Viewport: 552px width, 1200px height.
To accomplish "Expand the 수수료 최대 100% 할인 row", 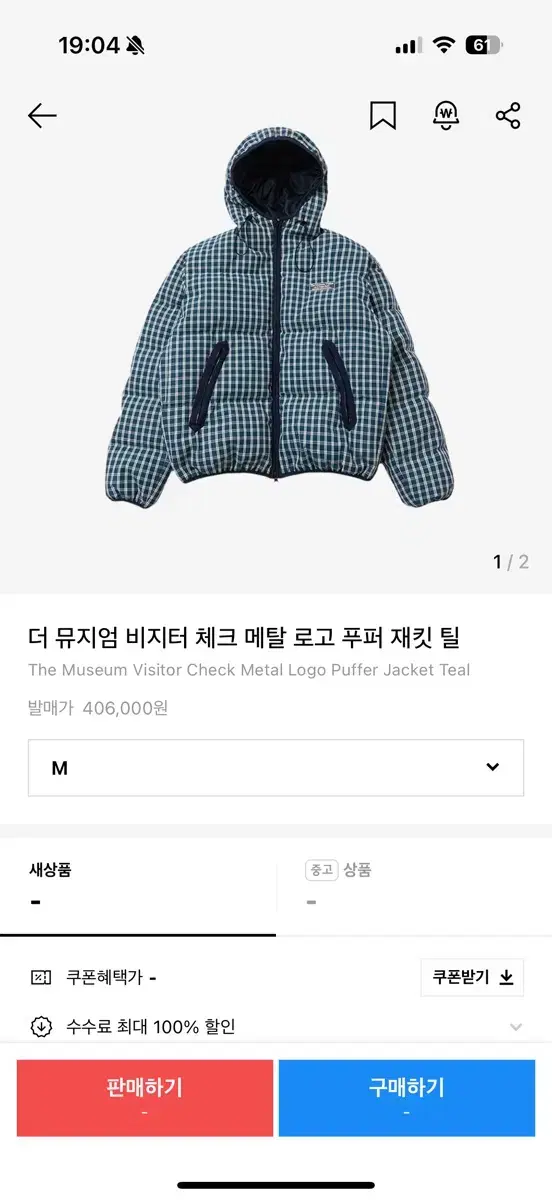I will [x=276, y=1026].
